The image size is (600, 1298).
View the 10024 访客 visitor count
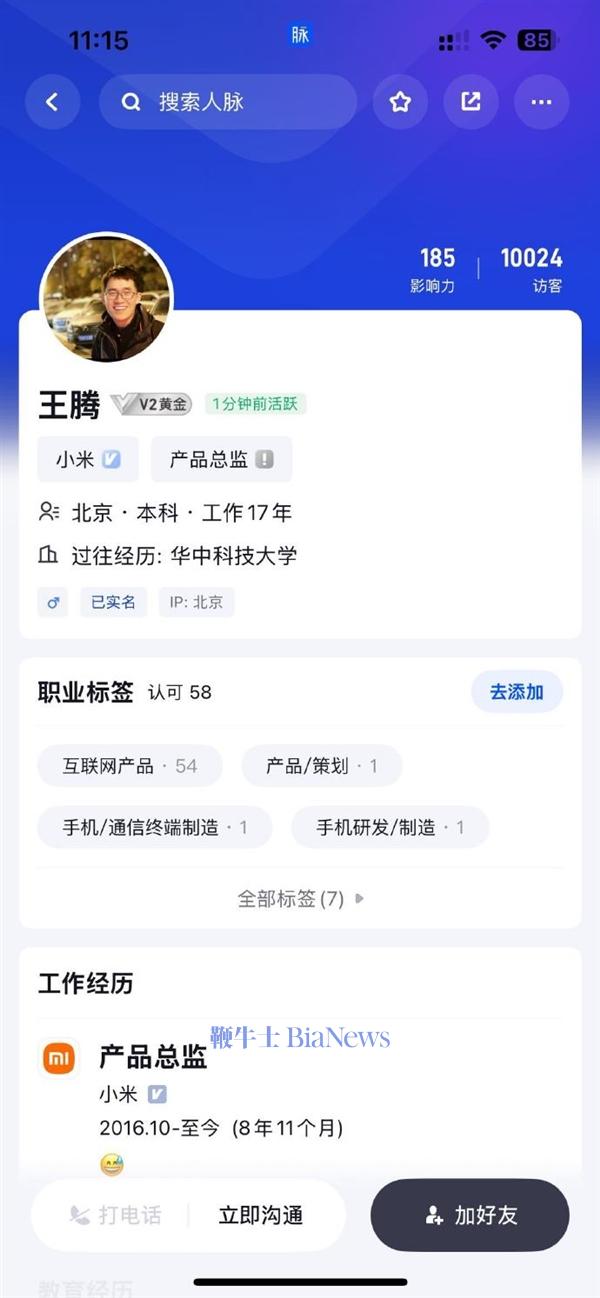pos(531,270)
